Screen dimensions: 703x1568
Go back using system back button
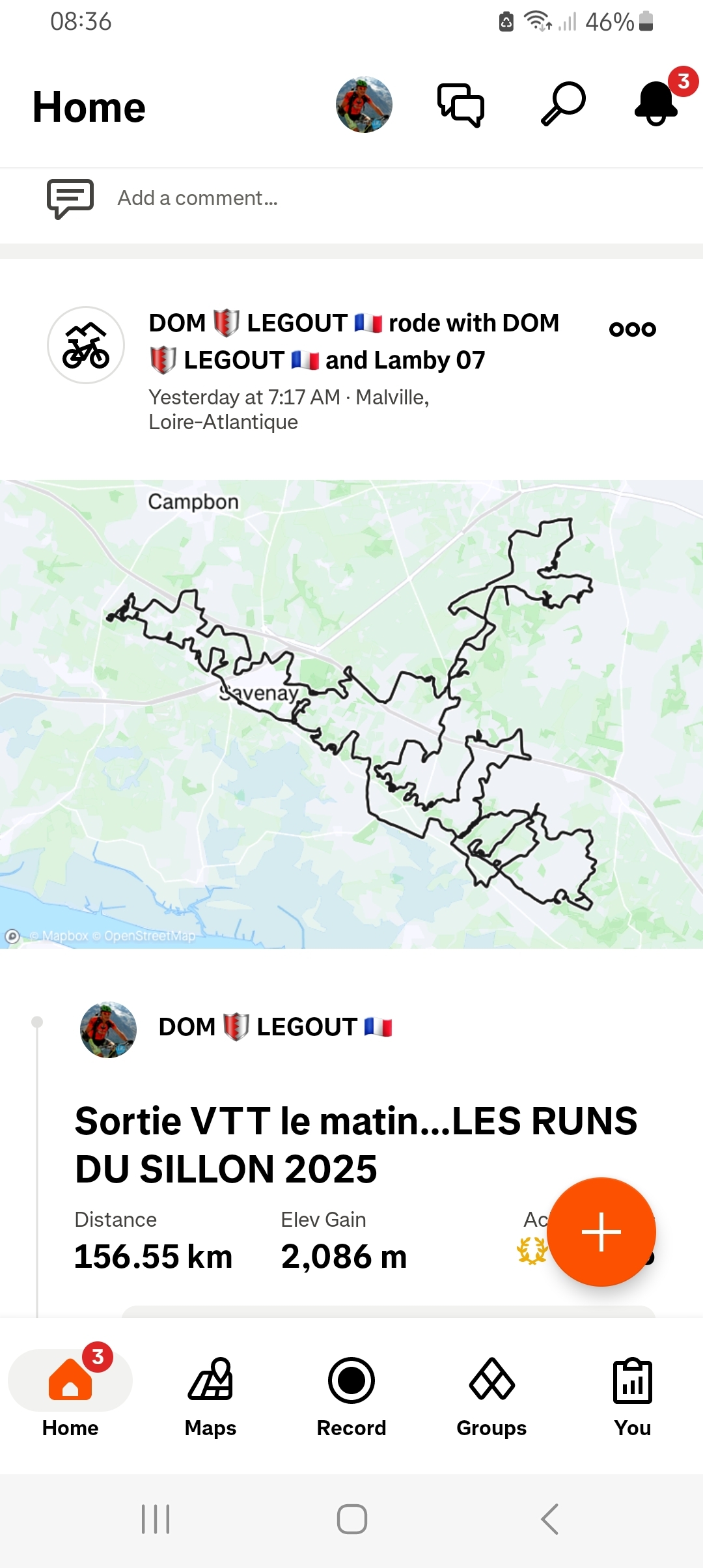pyautogui.click(x=549, y=1519)
